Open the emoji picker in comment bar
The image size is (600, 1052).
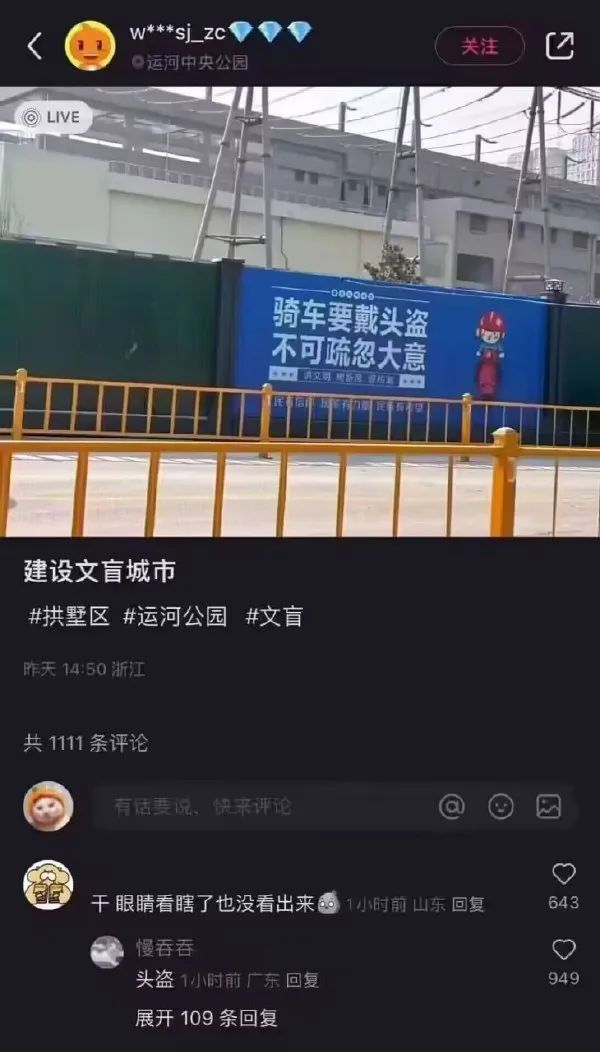pyautogui.click(x=501, y=806)
